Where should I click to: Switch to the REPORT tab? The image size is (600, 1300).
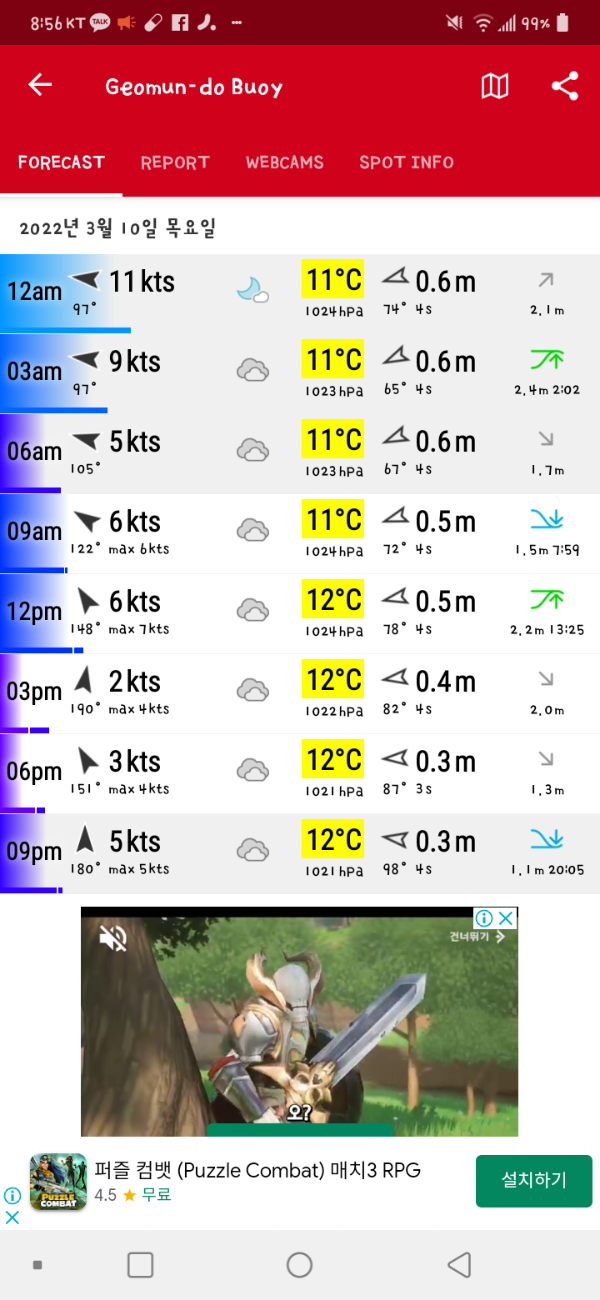pos(175,163)
